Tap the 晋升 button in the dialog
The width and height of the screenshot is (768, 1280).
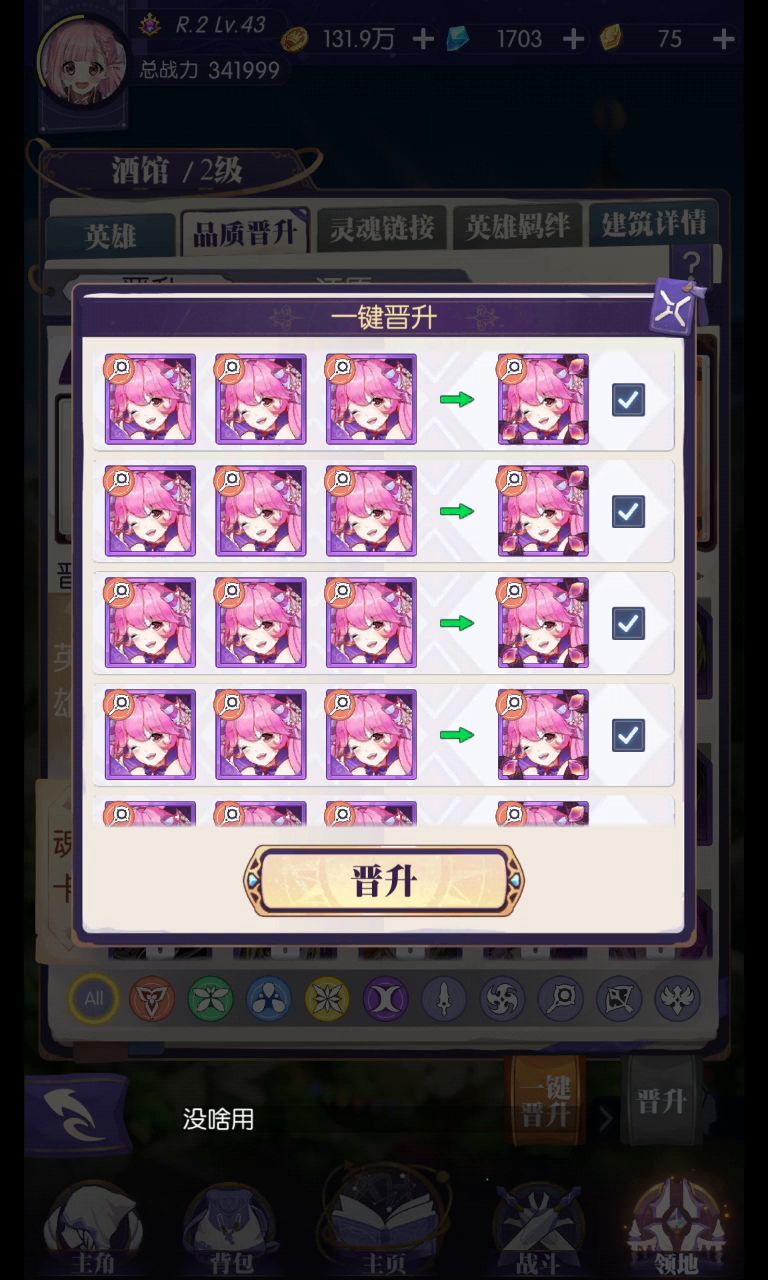[x=384, y=881]
